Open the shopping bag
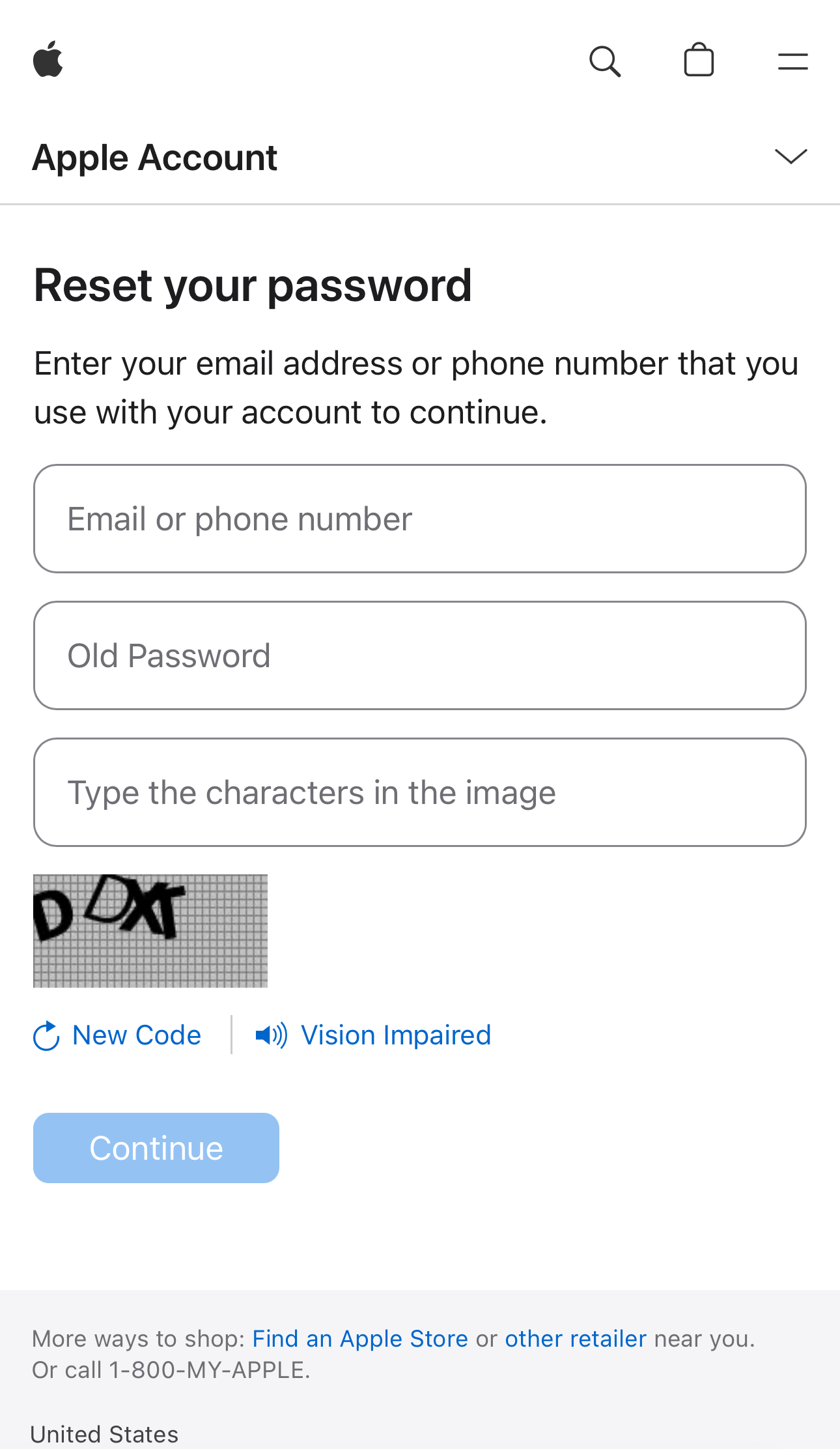Image resolution: width=840 pixels, height=1449 pixels. (x=699, y=61)
